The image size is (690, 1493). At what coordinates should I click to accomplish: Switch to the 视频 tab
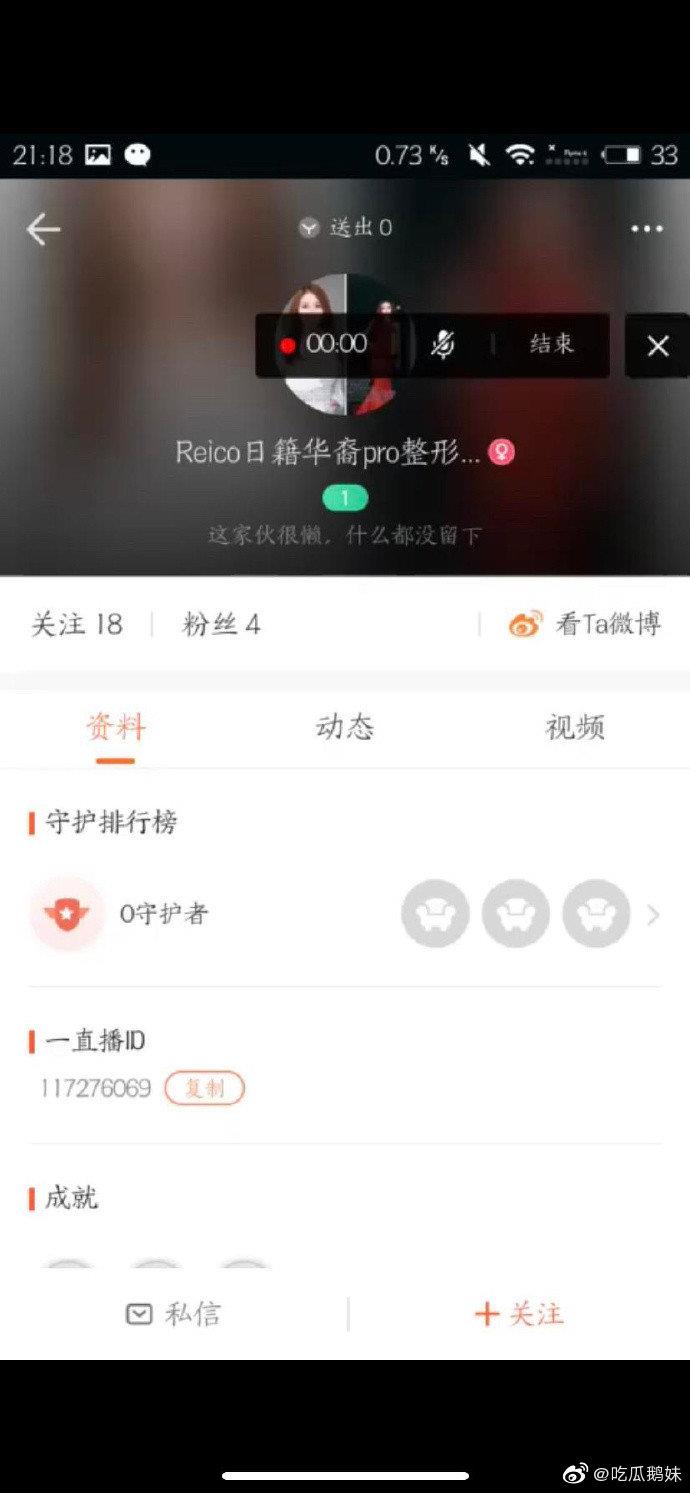[x=575, y=728]
